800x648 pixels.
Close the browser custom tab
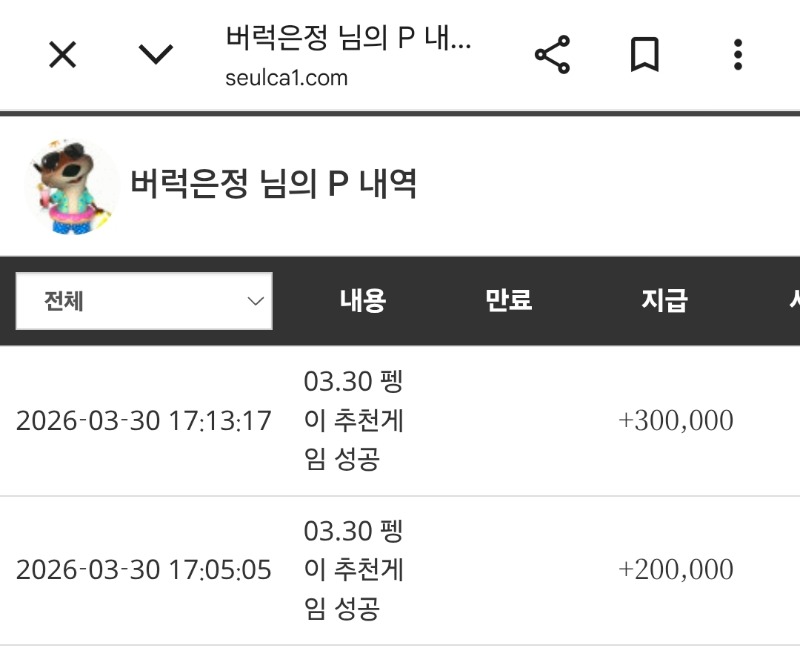tap(62, 55)
